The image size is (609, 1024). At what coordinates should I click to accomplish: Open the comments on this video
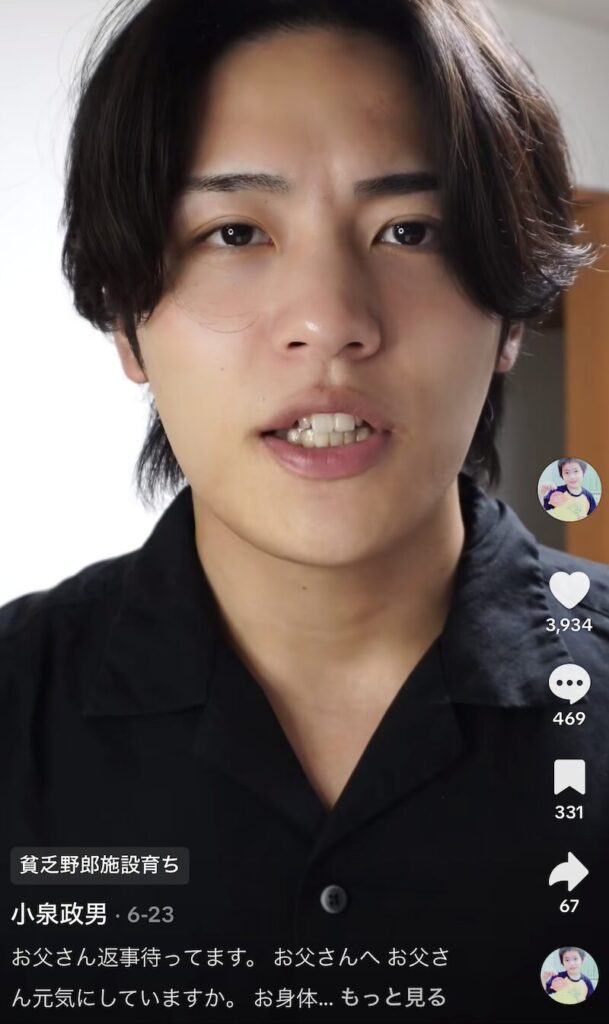[569, 684]
